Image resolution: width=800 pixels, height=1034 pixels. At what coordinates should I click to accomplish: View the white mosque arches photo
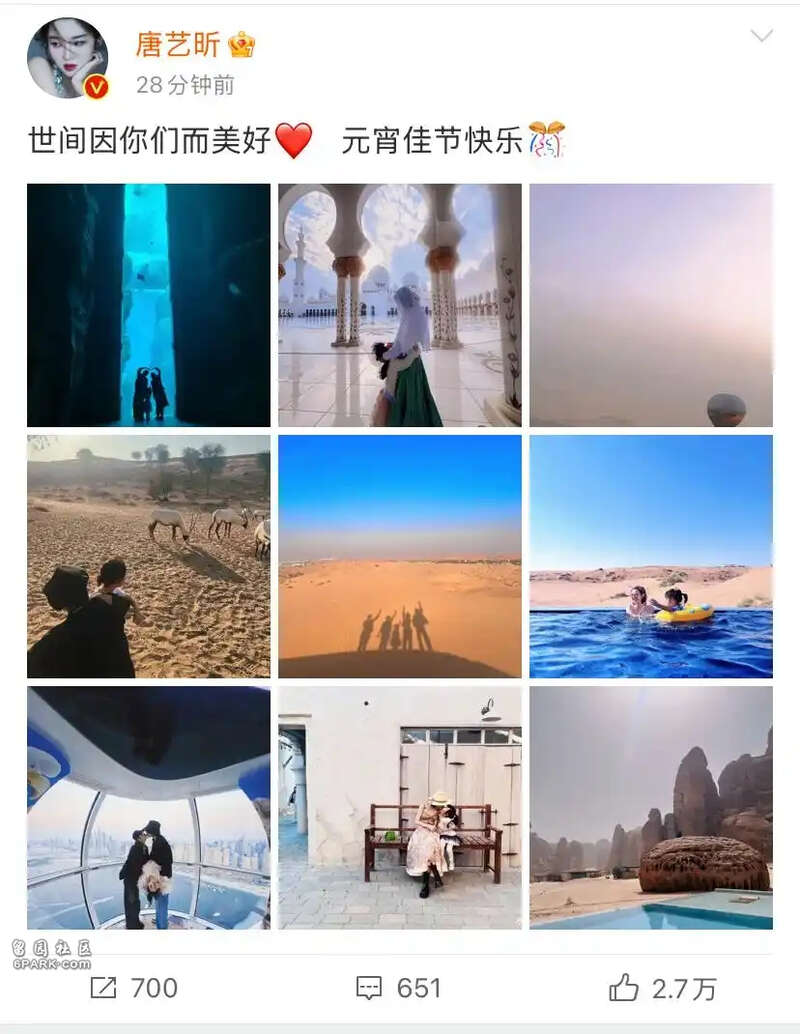coord(400,305)
